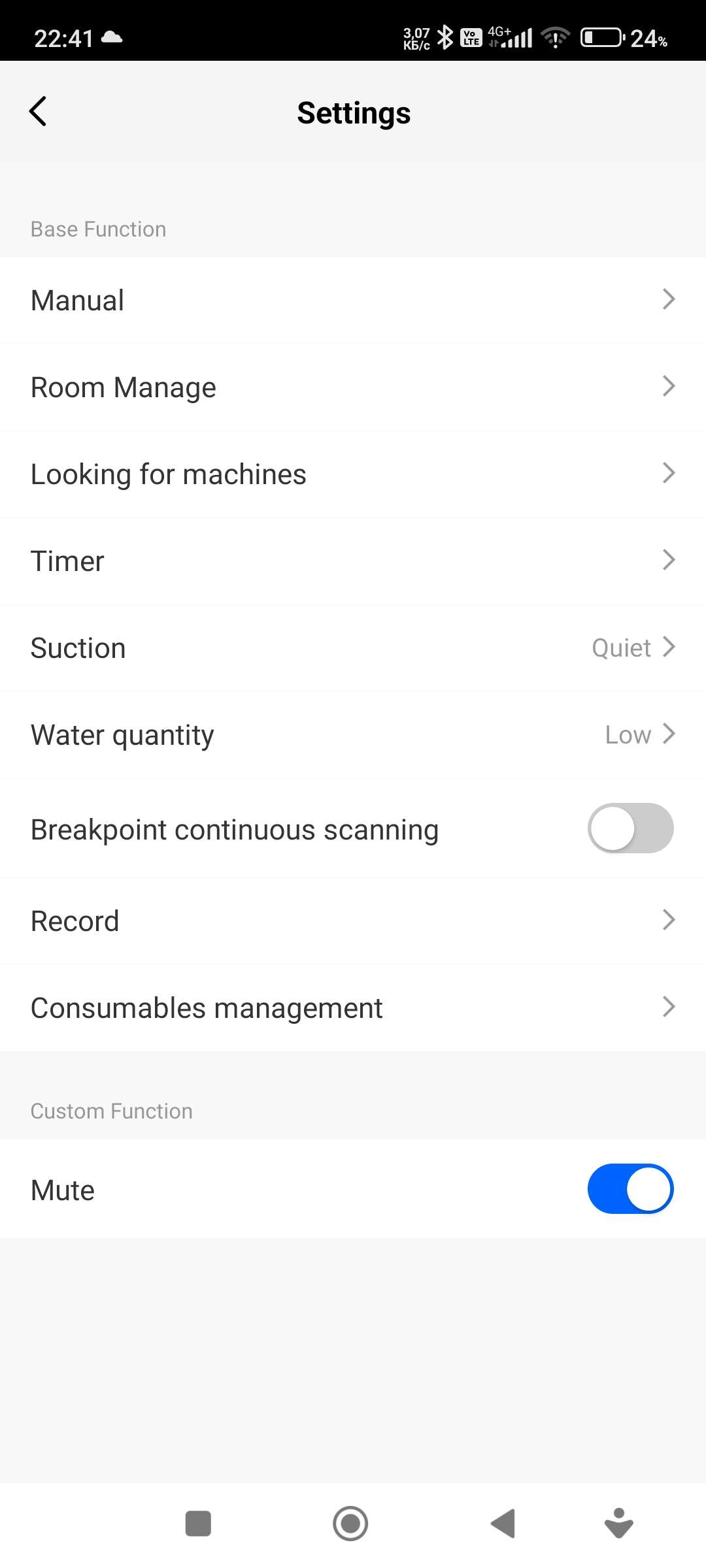Turn off the Mute switch
The height and width of the screenshot is (1568, 706).
click(x=630, y=1189)
